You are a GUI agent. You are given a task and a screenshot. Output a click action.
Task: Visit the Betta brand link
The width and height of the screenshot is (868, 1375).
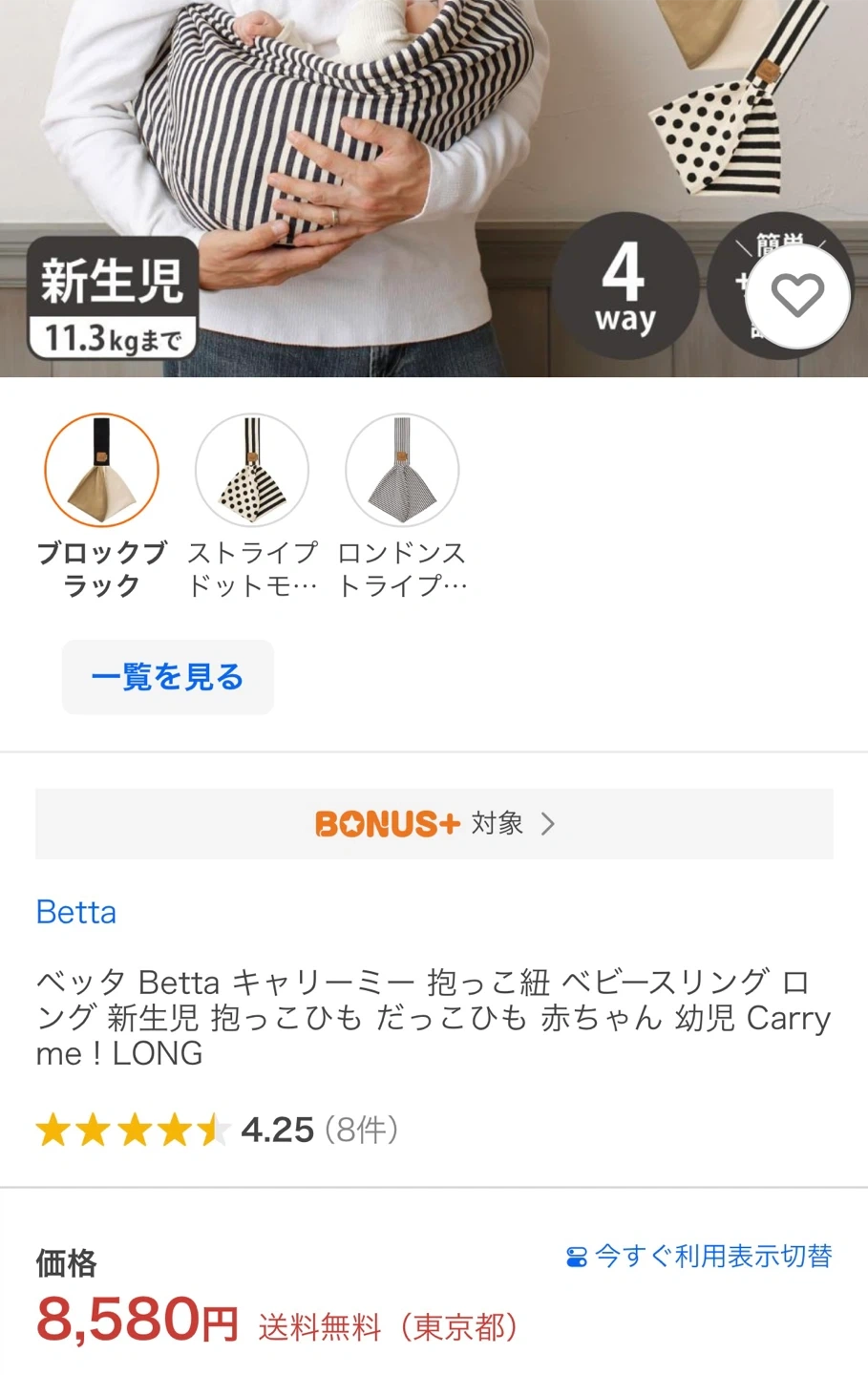point(76,912)
